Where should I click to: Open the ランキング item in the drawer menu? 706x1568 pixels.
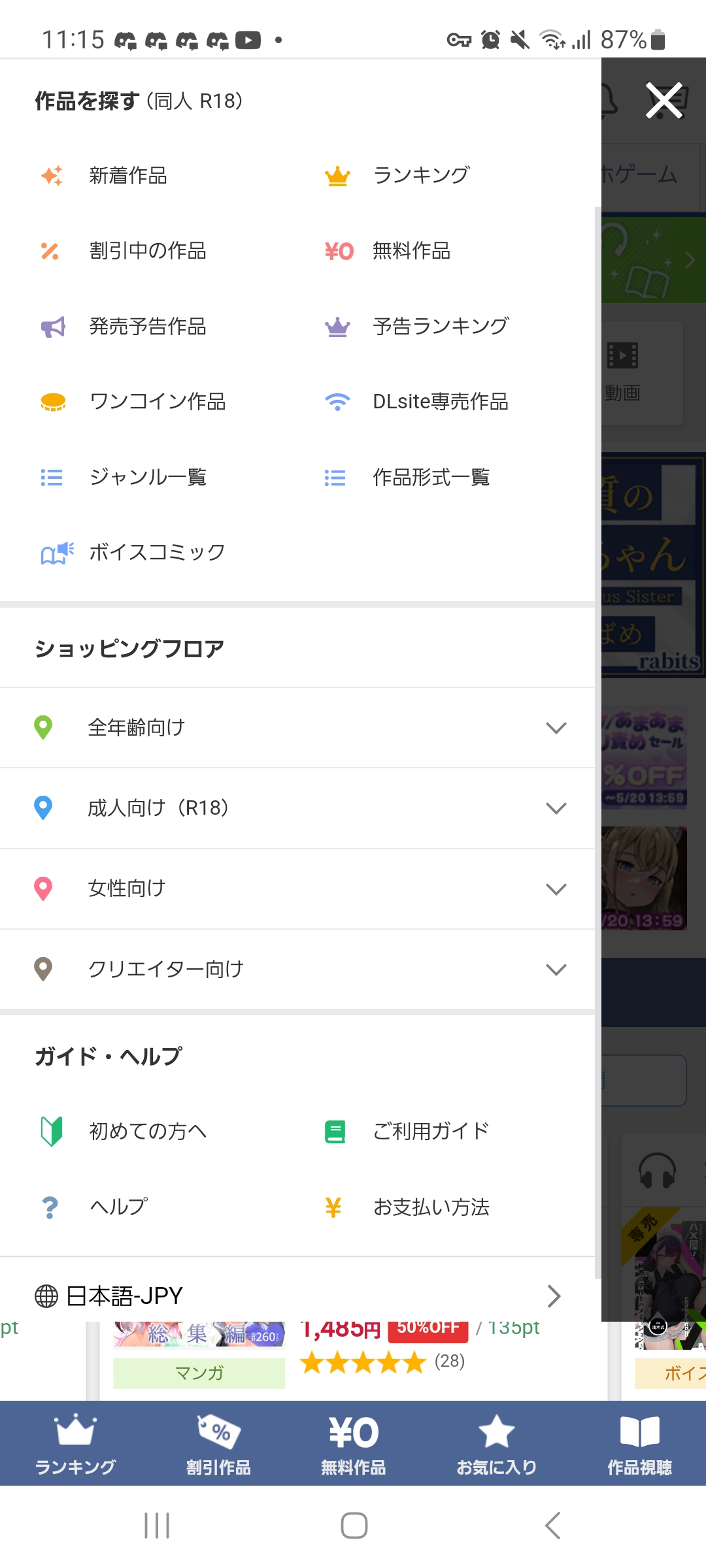(421, 176)
